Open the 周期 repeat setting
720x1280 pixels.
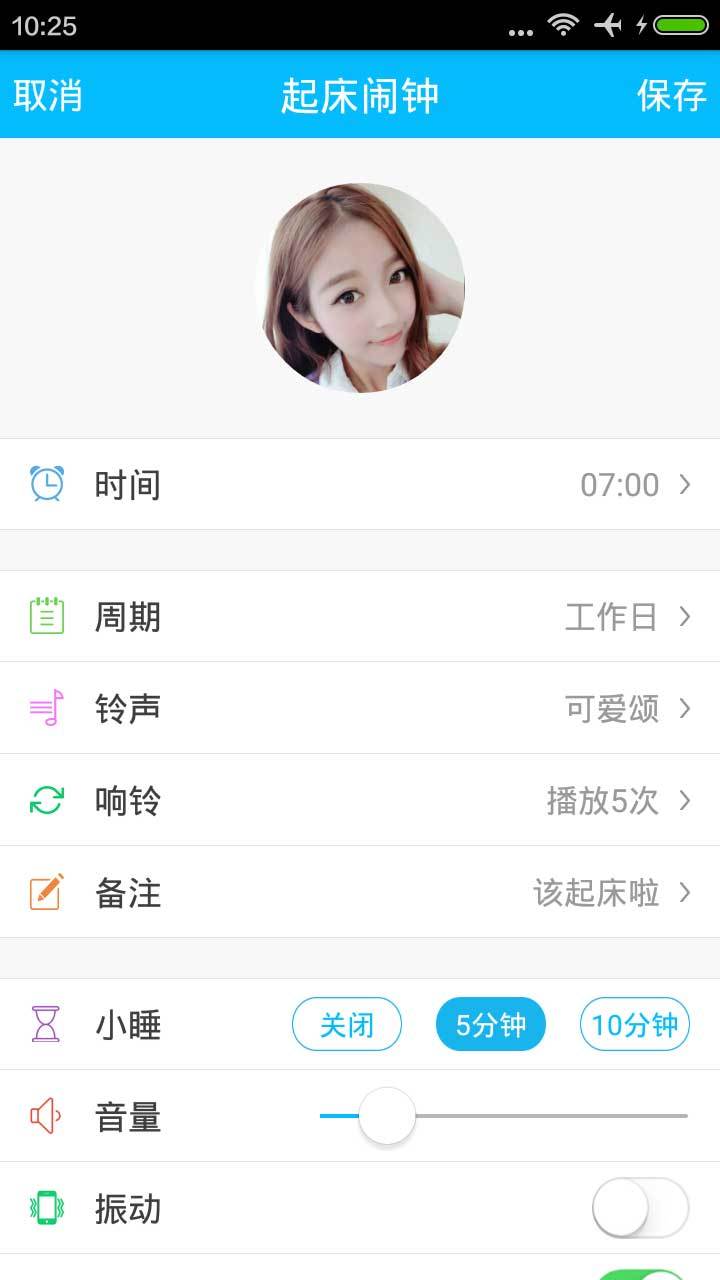[x=360, y=617]
